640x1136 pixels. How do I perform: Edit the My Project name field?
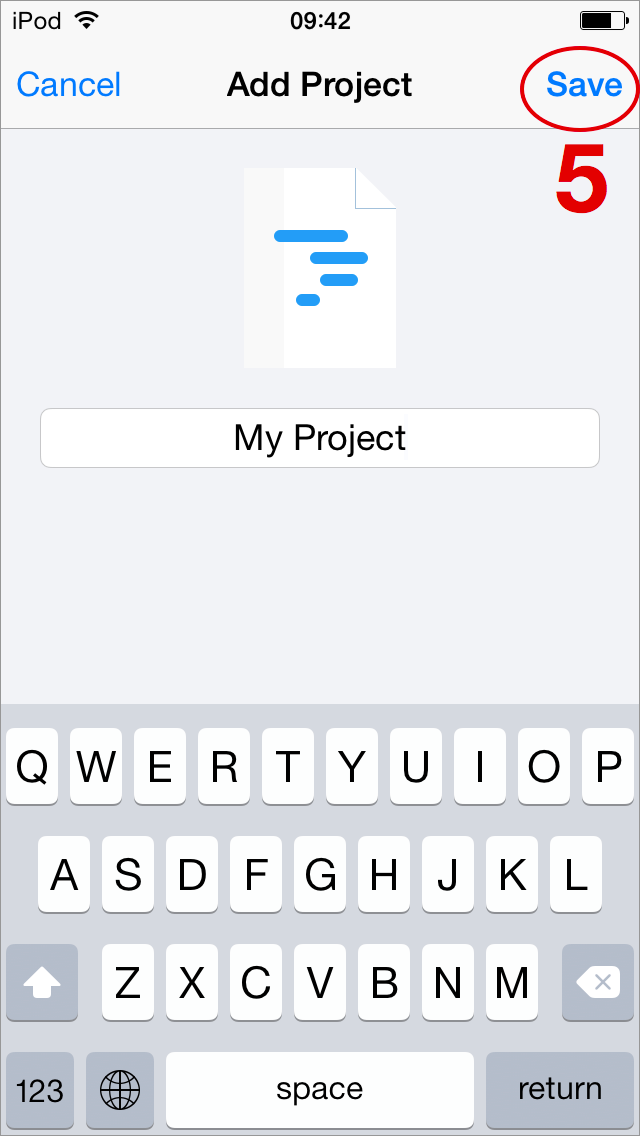(320, 438)
